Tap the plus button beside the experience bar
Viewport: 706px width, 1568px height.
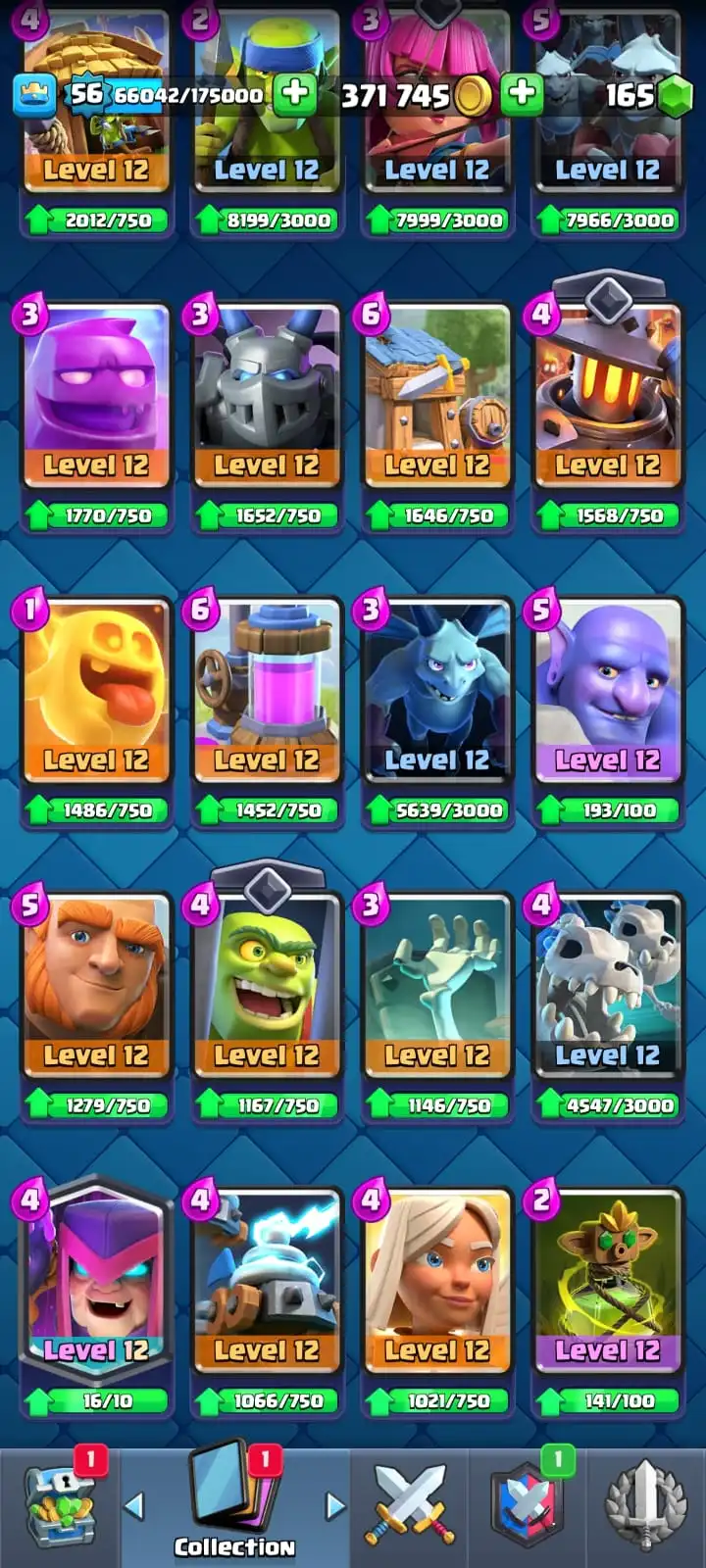[293, 94]
